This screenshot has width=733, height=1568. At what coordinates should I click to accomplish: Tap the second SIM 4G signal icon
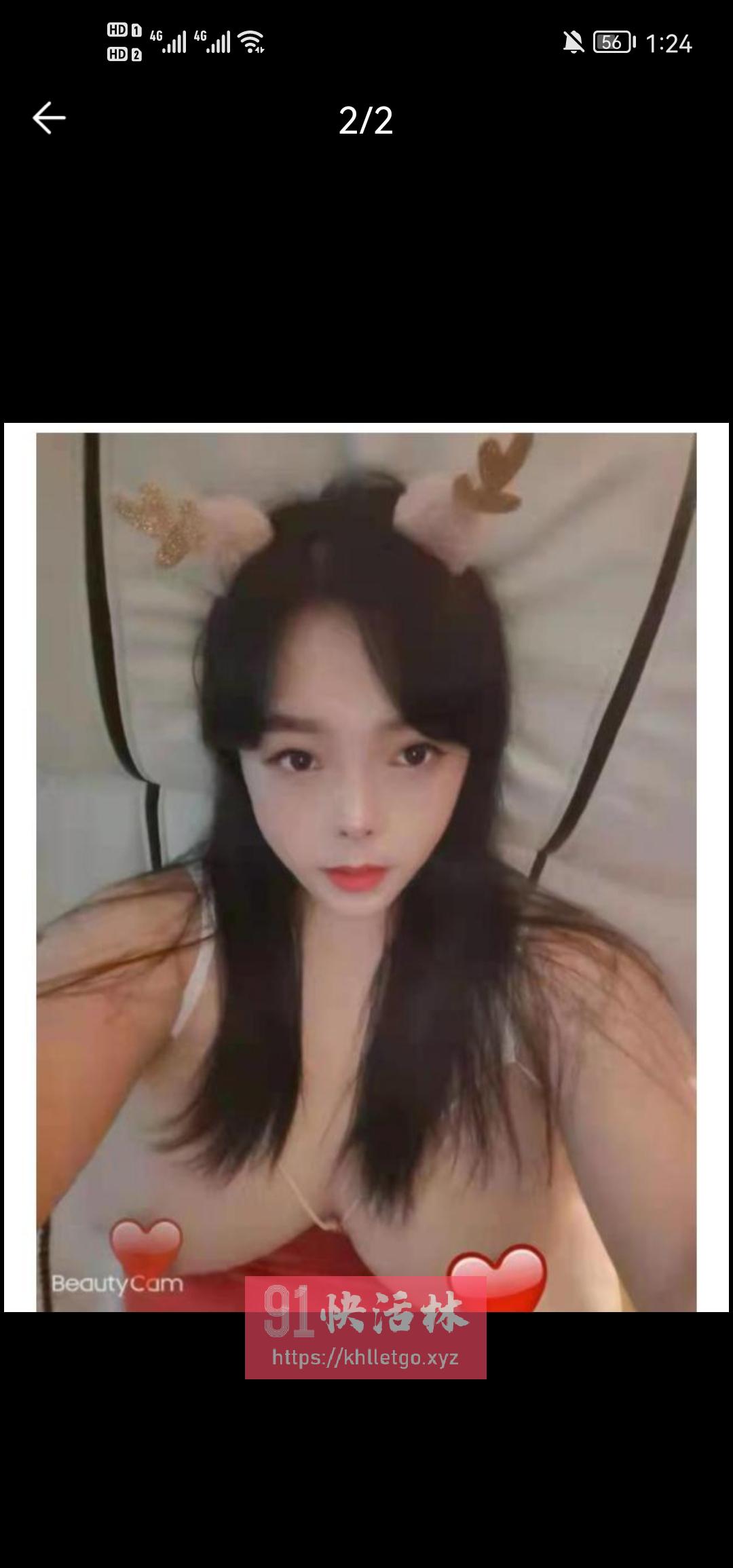pyautogui.click(x=216, y=41)
